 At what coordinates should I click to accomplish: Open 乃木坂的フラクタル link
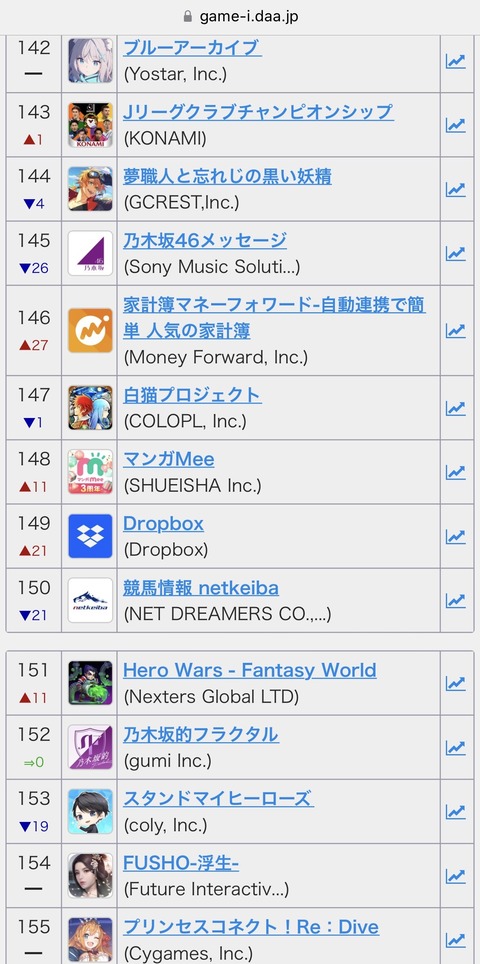tap(200, 735)
